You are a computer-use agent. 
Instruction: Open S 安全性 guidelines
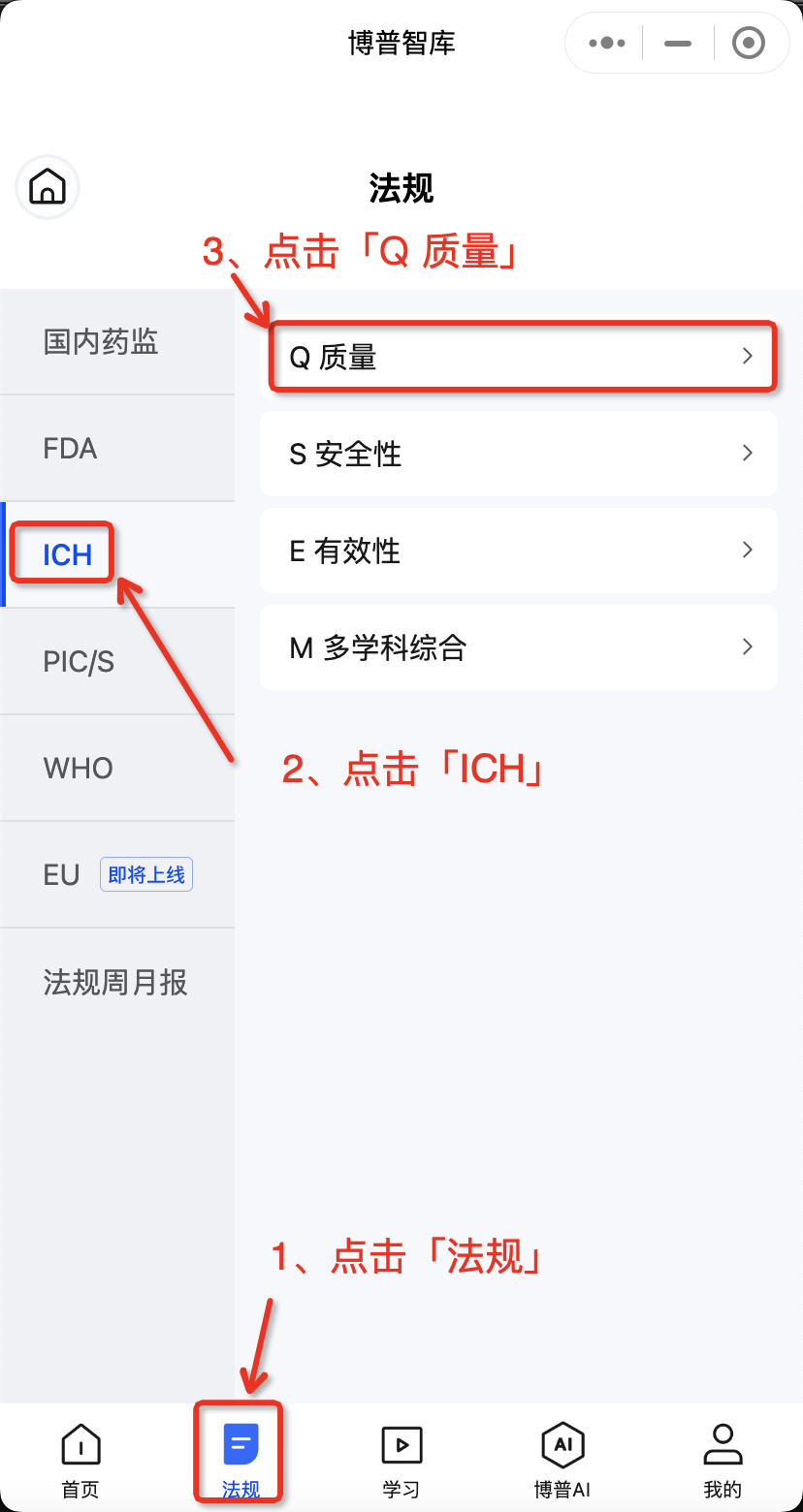[518, 454]
